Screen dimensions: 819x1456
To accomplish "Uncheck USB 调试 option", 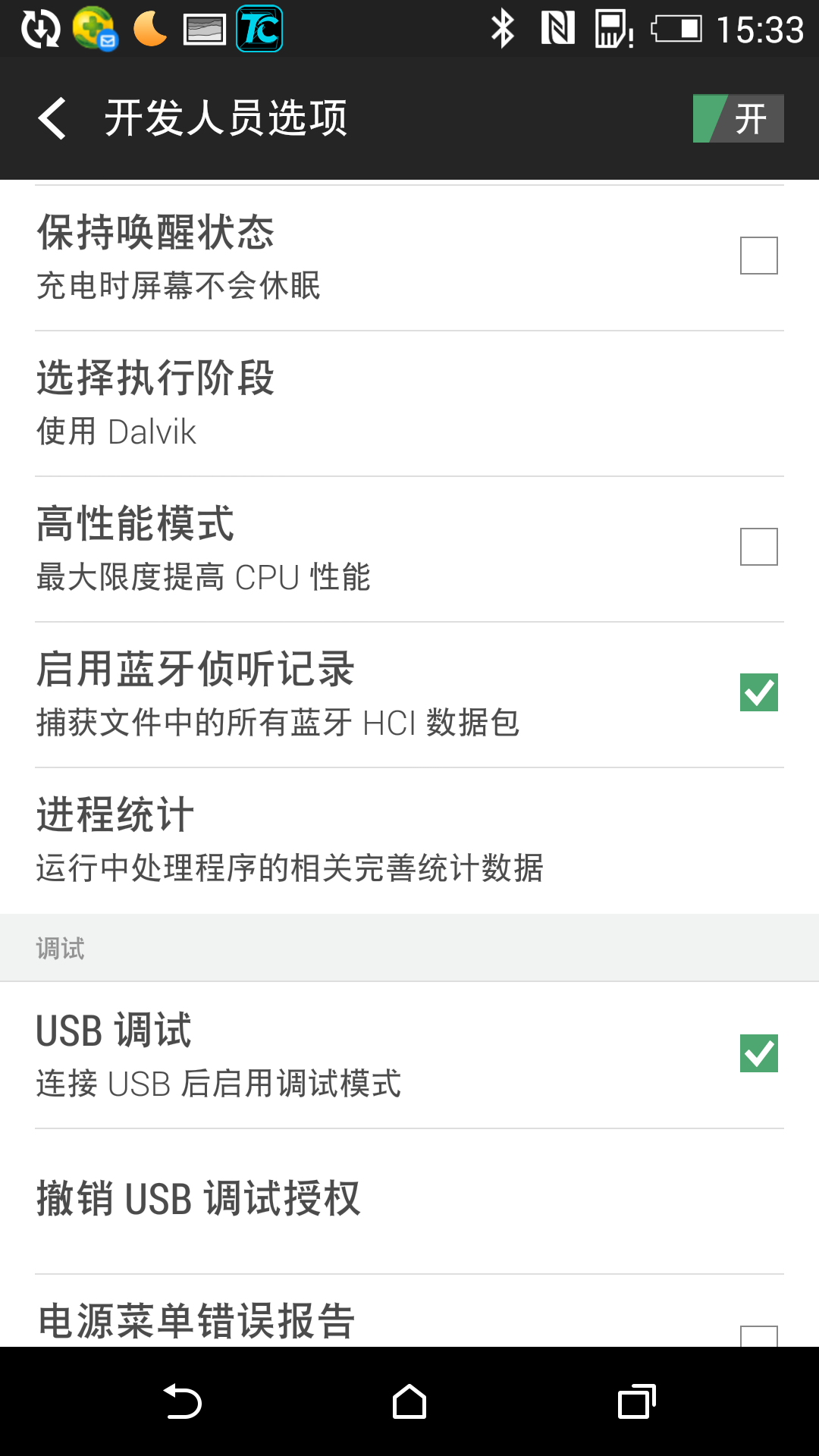I will click(x=758, y=1053).
